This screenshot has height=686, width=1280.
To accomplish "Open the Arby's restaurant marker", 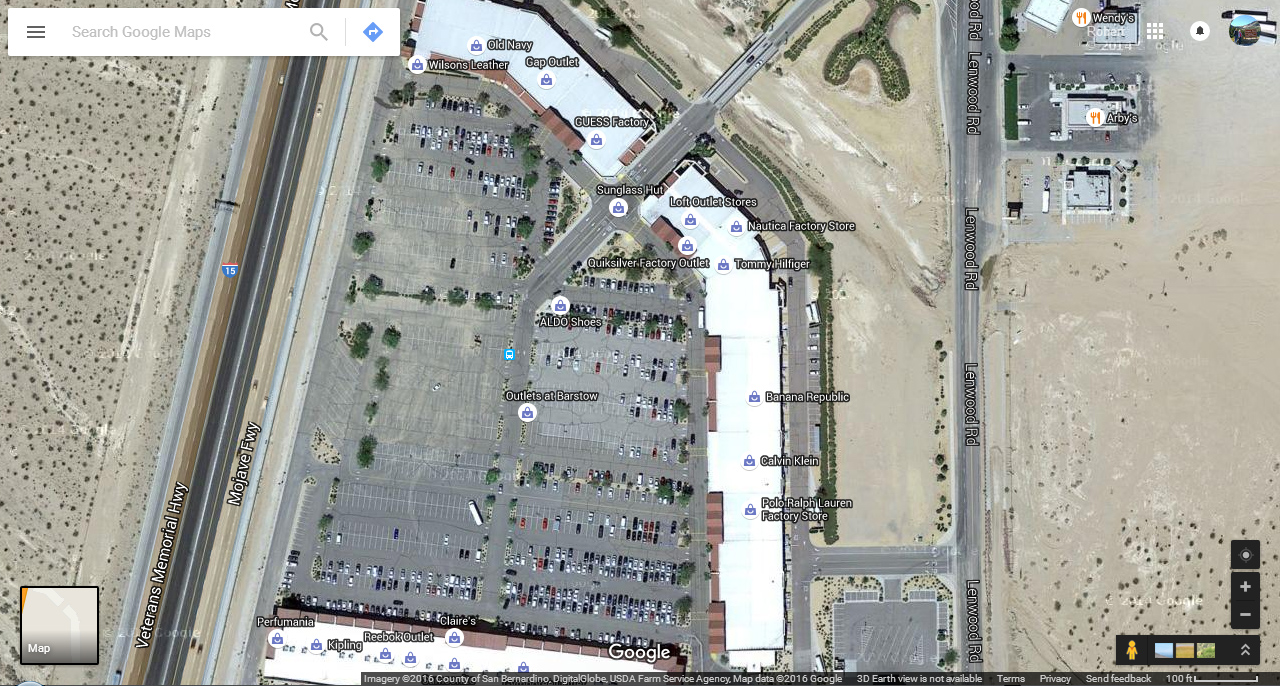I will point(1095,118).
